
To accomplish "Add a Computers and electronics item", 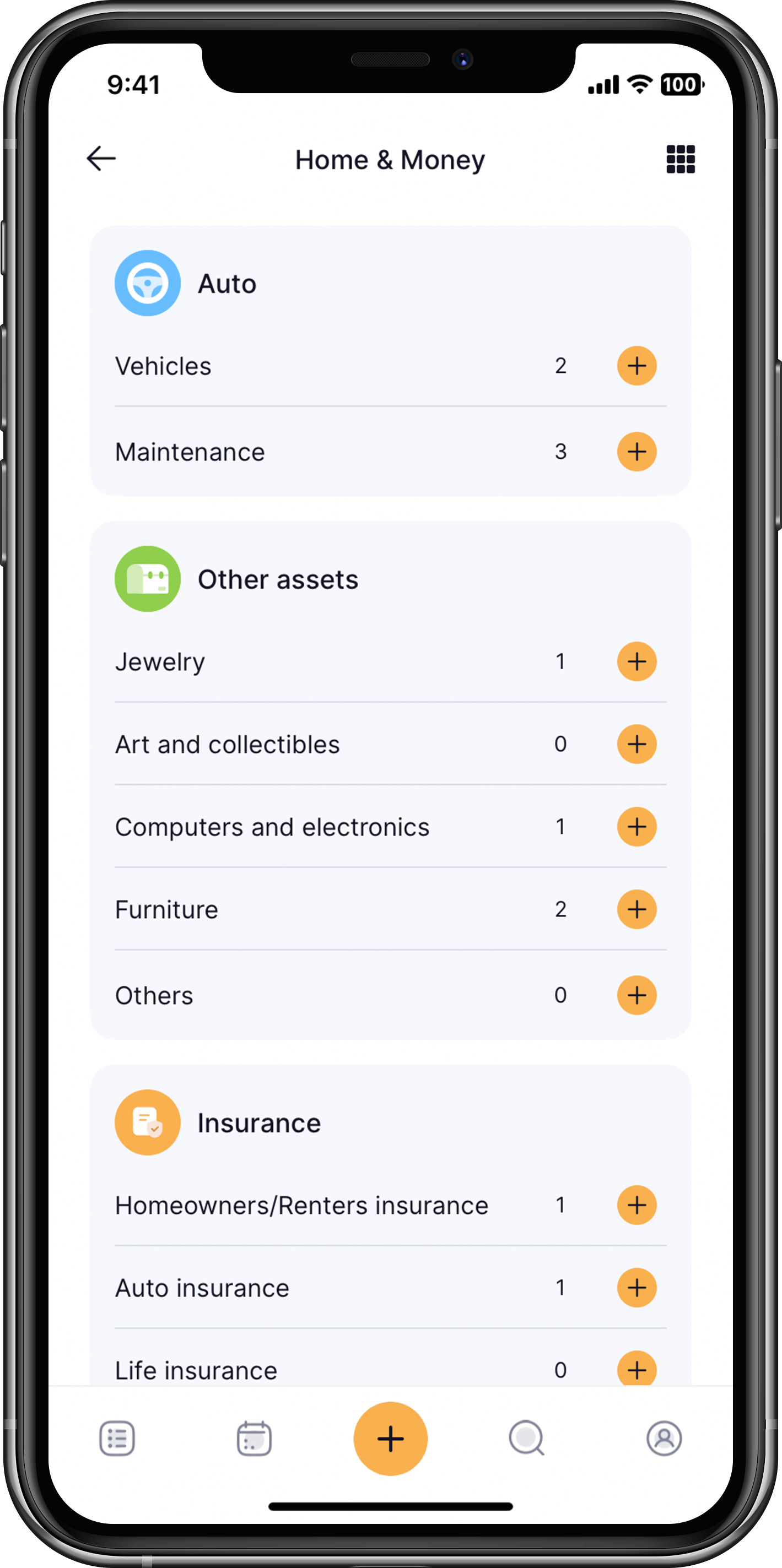I will pos(637,827).
